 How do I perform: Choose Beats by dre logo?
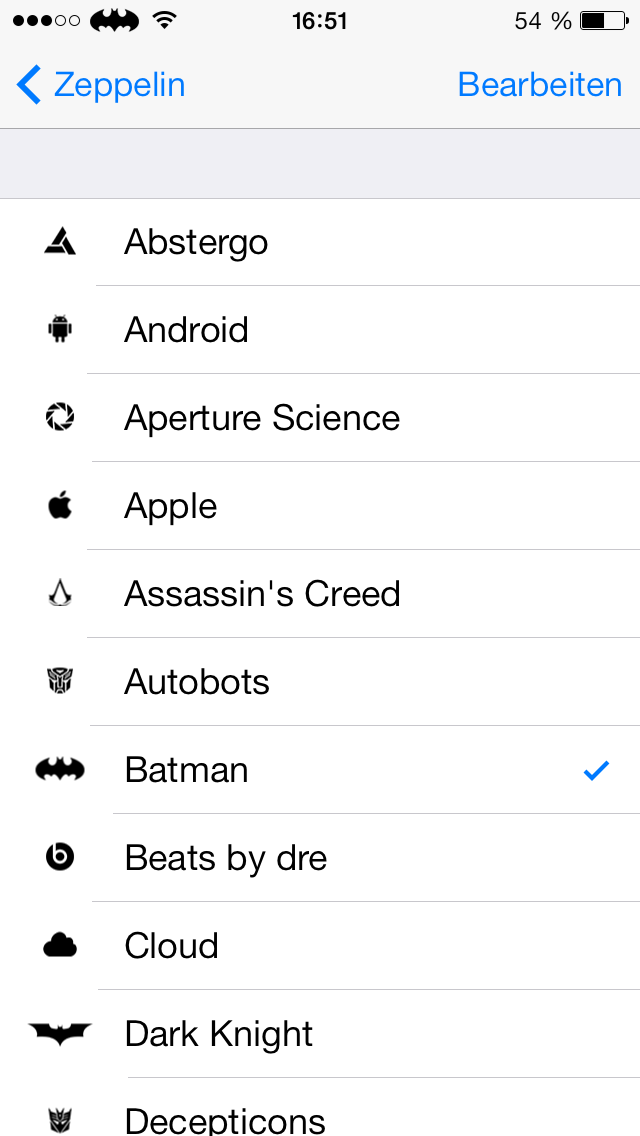(x=320, y=858)
